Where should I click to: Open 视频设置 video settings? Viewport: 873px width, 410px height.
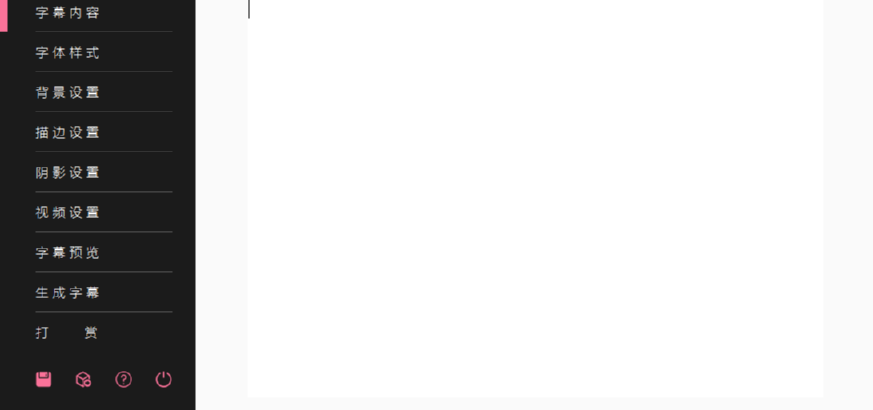[68, 213]
